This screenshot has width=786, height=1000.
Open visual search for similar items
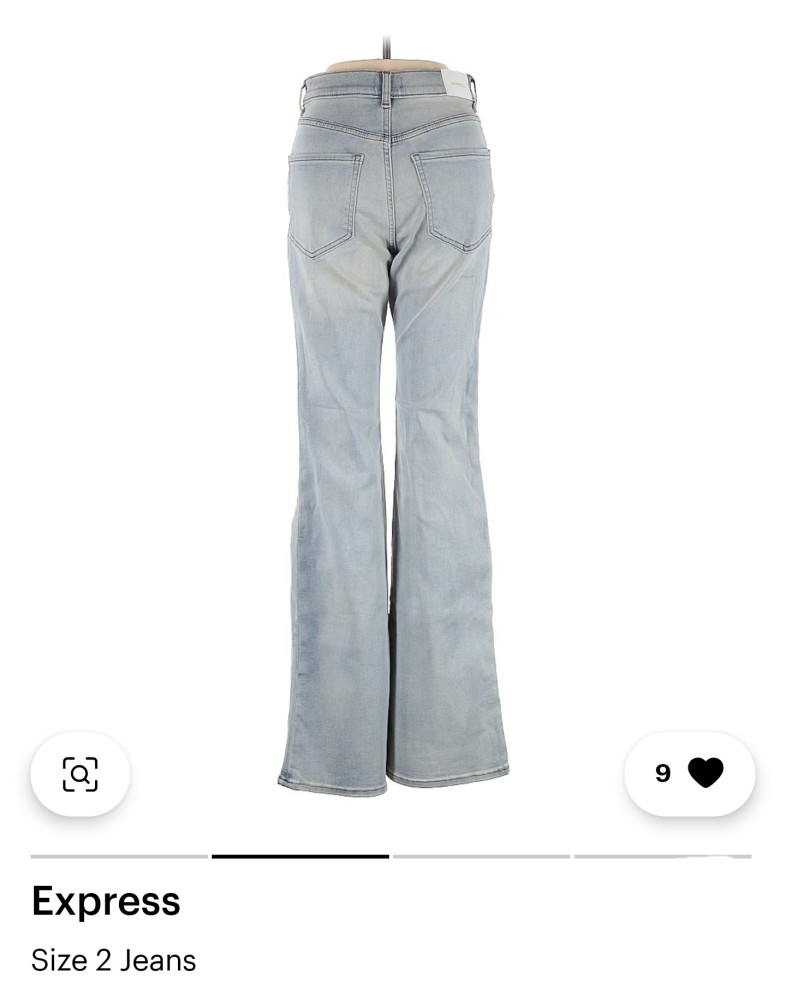click(x=80, y=774)
